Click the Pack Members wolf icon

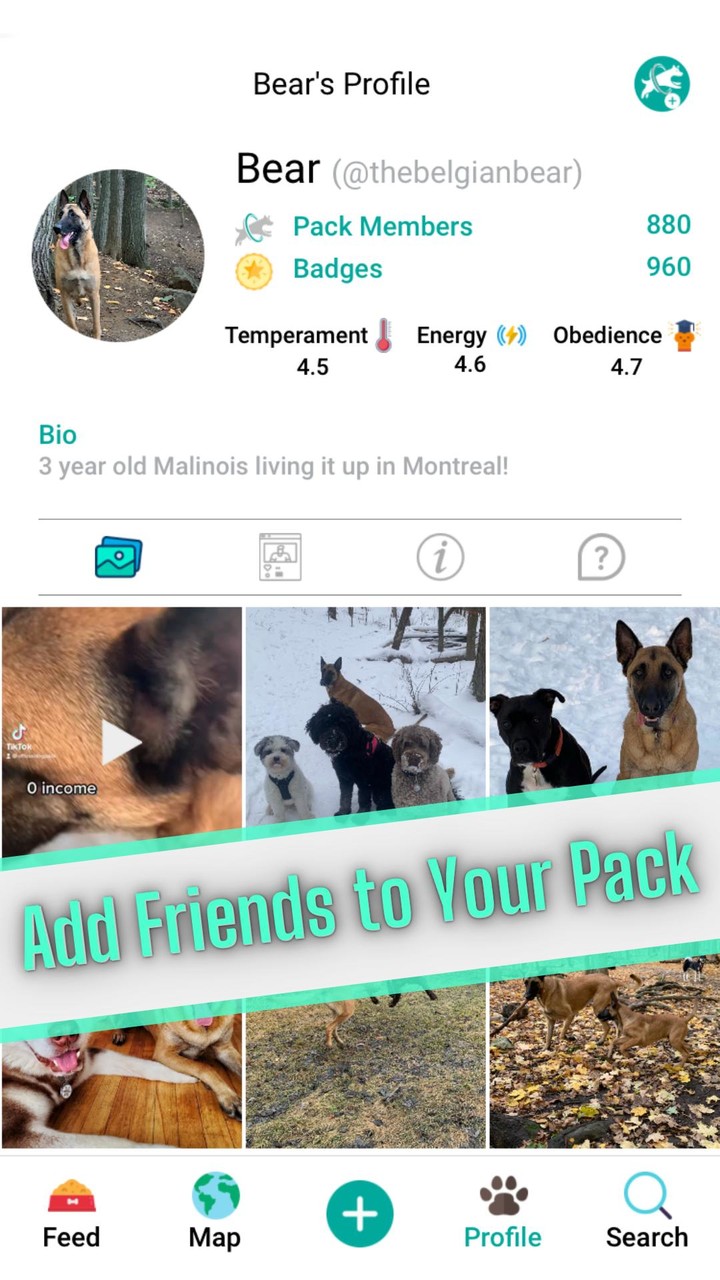(253, 226)
